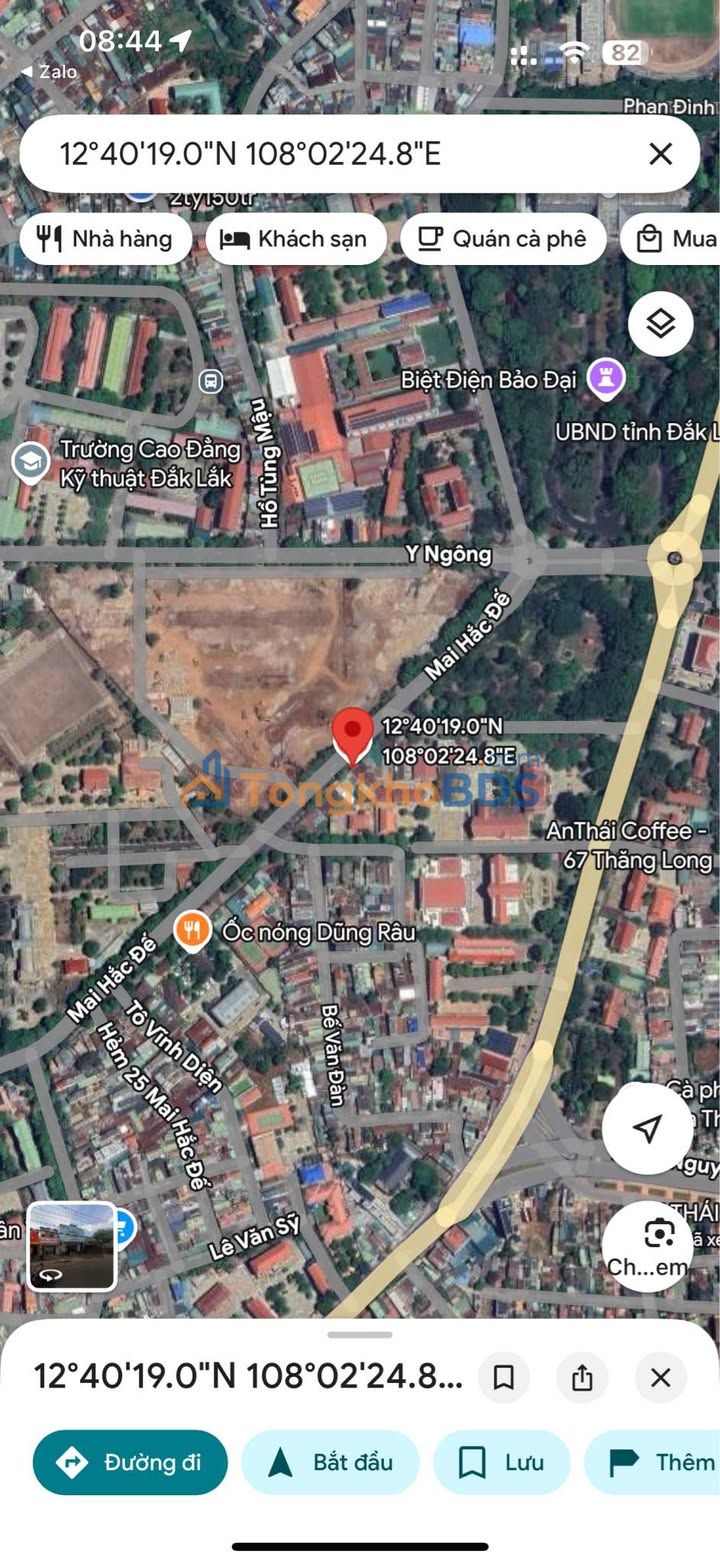Open Ốc nóng Dũng Râu restaurant marker
The width and height of the screenshot is (720, 1564).
191,932
